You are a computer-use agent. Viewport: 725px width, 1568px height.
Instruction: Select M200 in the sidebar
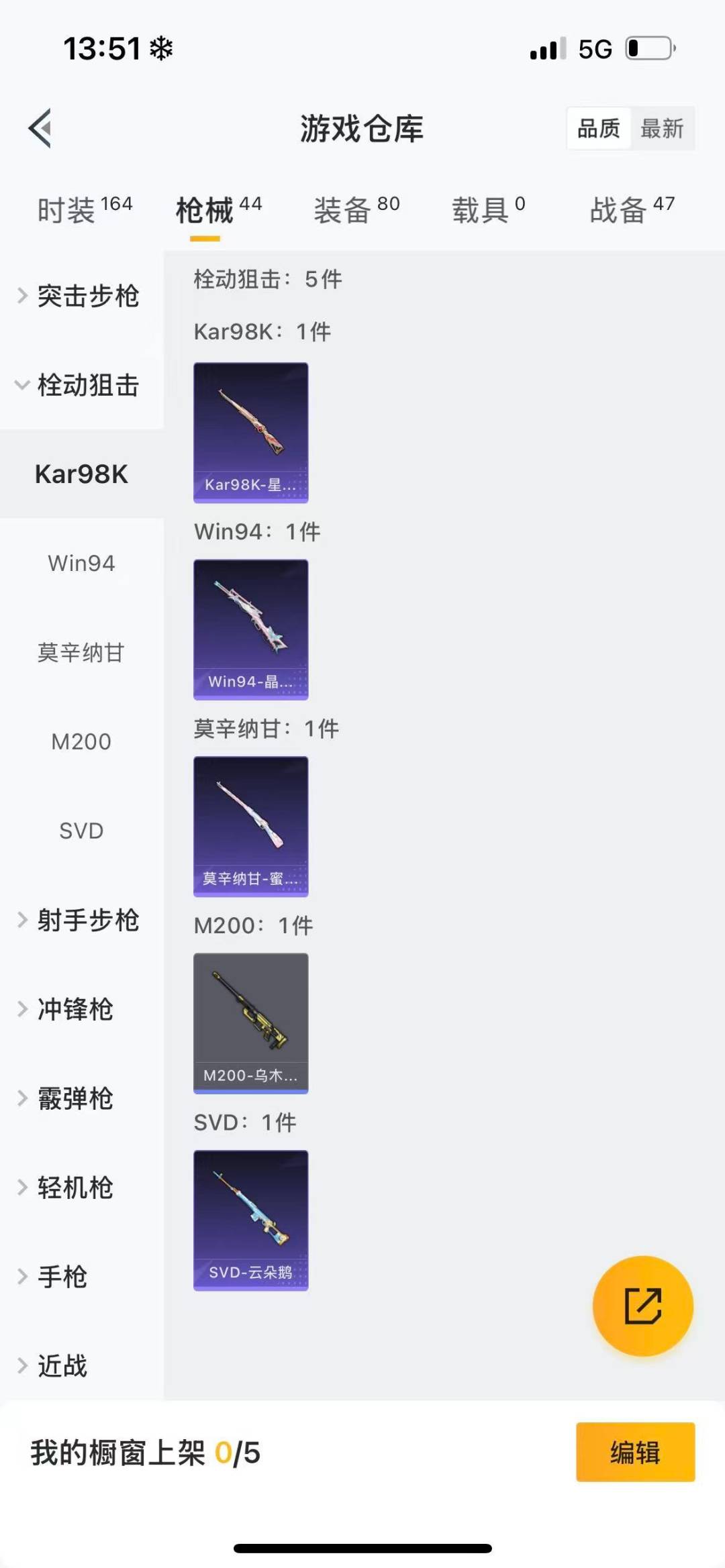point(81,741)
